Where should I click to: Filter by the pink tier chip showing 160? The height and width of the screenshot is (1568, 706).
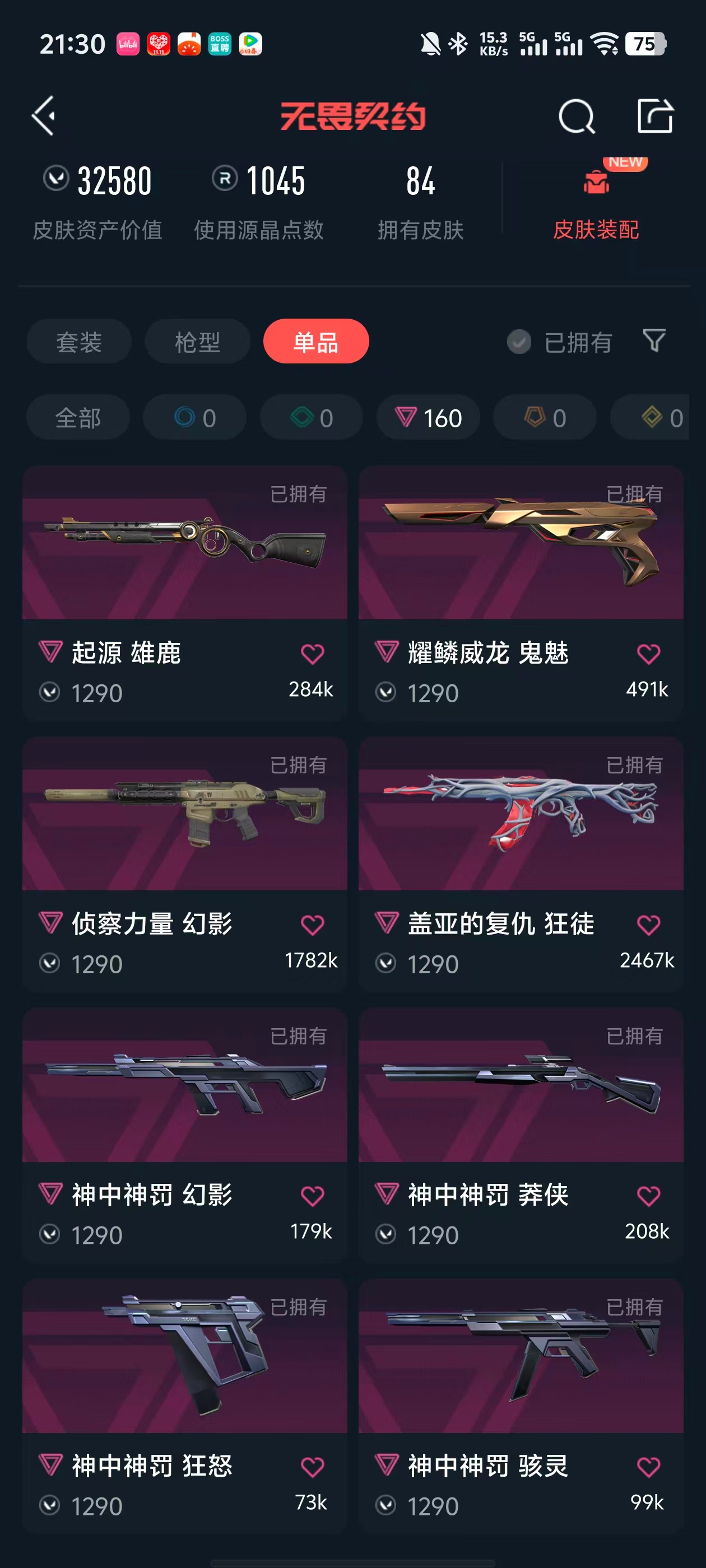[x=428, y=418]
